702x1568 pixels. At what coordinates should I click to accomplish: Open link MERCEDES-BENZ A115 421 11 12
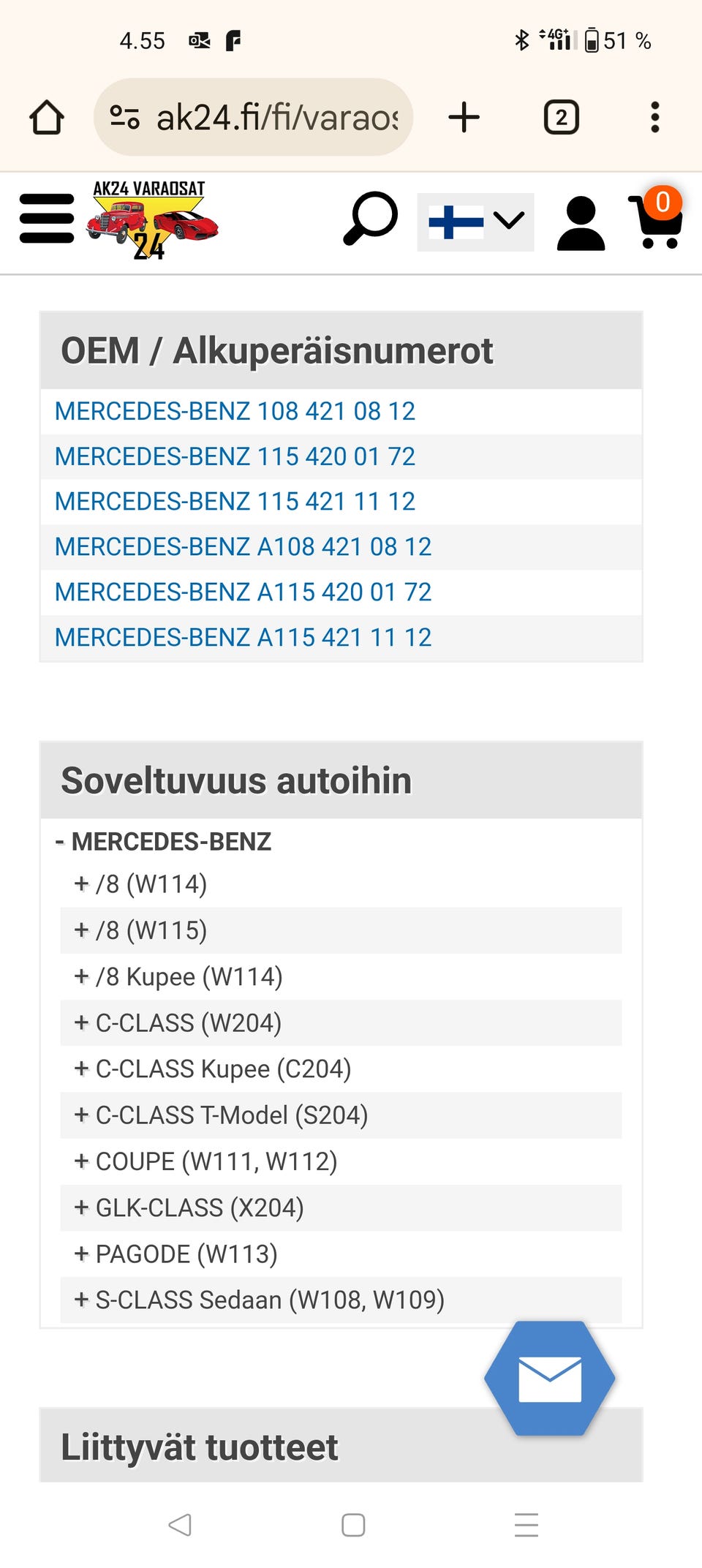(x=243, y=637)
